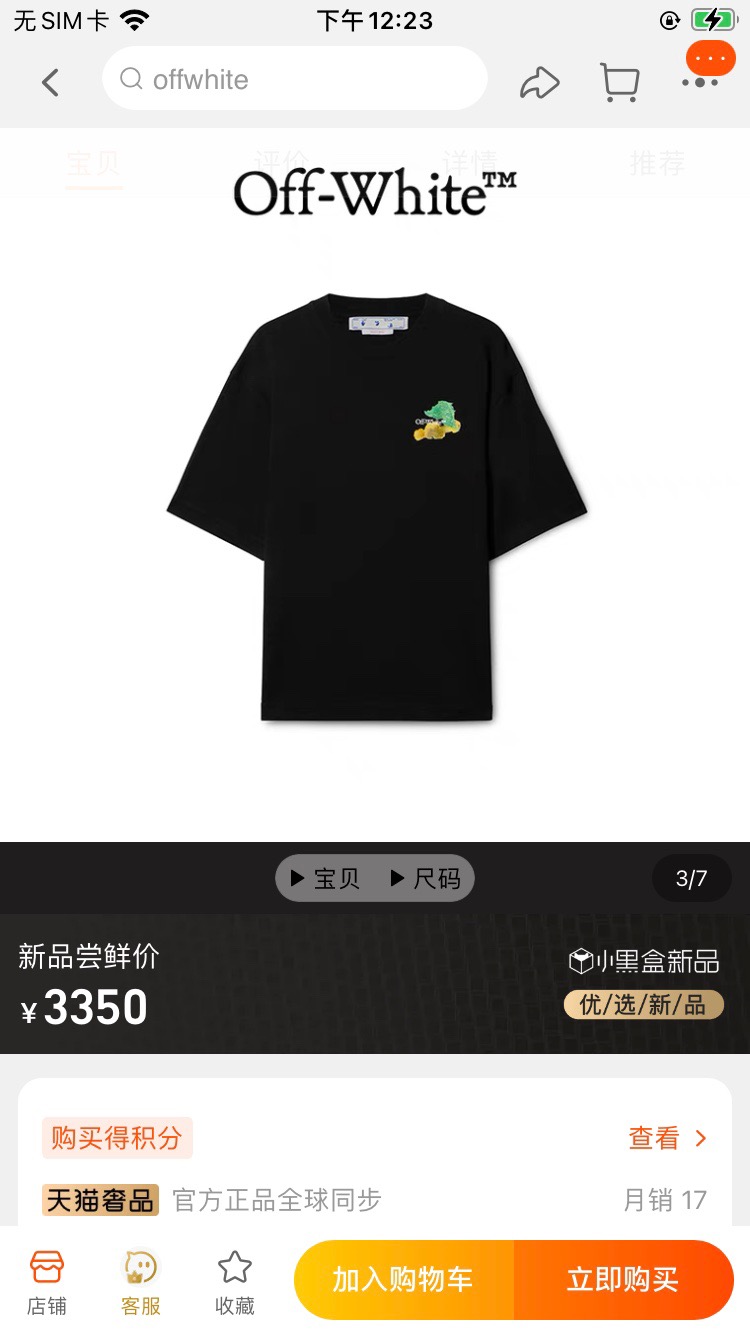750x1334 pixels.
Task: Jump to the 尺码 size chart
Action: [426, 879]
